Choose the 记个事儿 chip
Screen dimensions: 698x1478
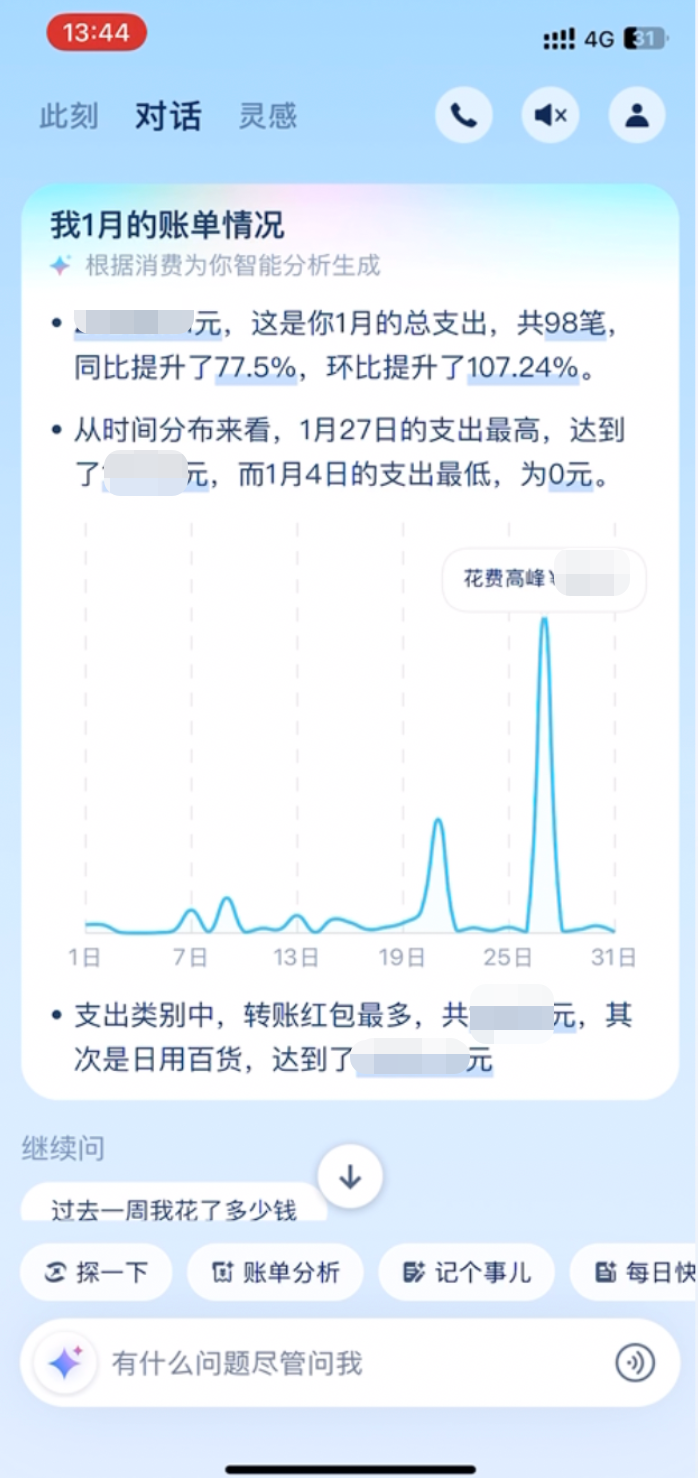(466, 1272)
